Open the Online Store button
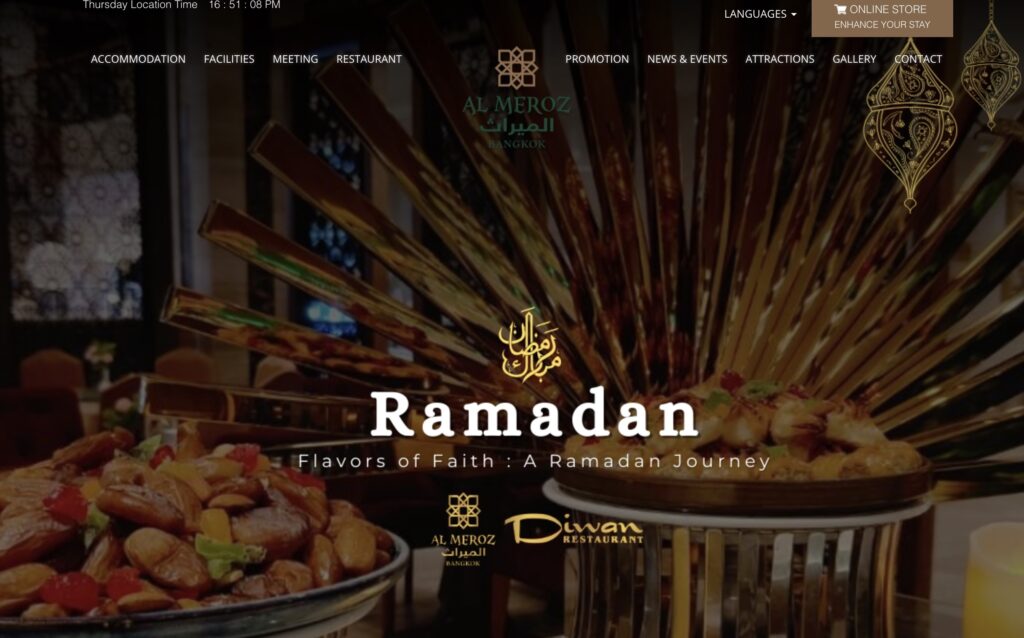The image size is (1024, 638). (881, 16)
